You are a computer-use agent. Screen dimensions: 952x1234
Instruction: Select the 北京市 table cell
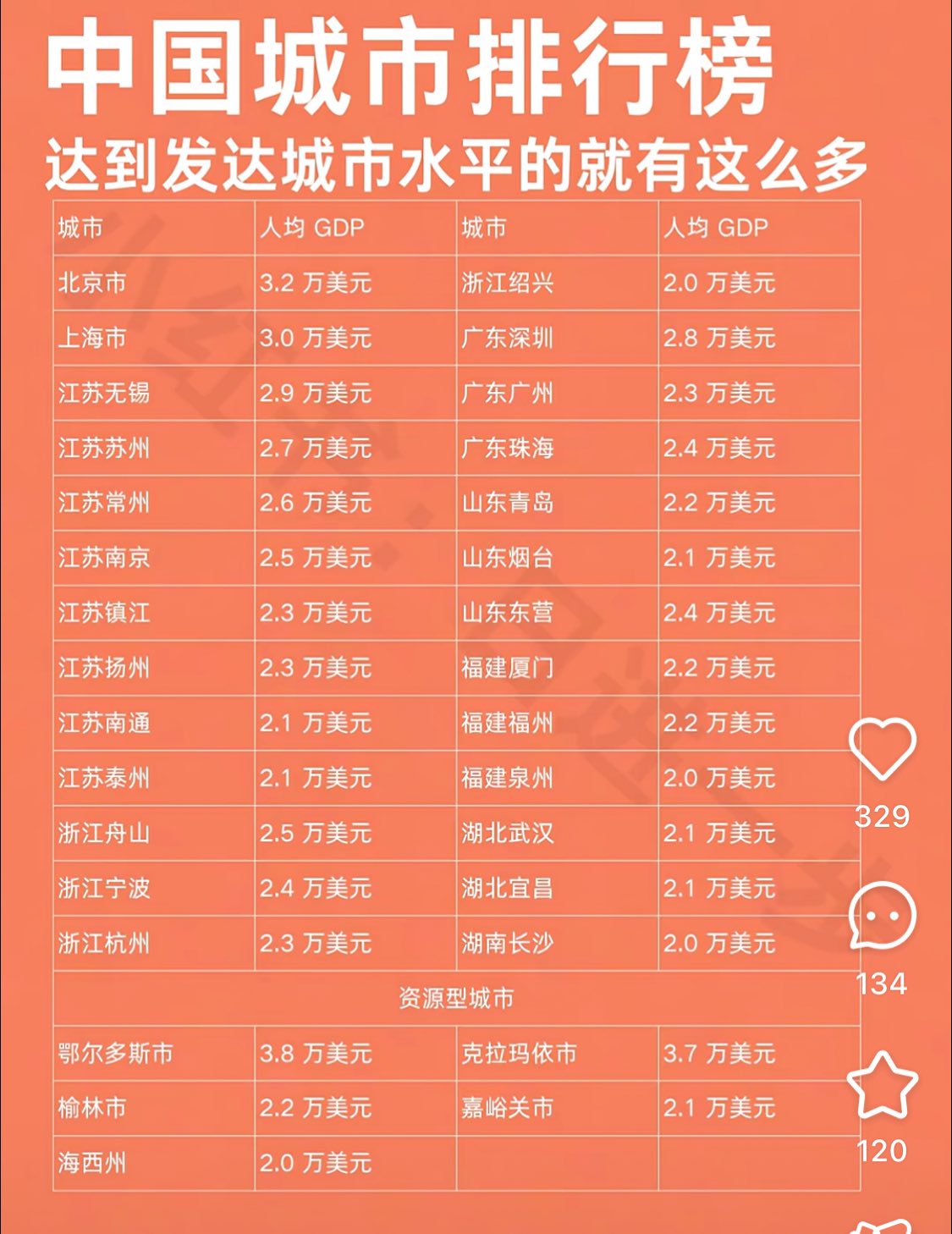(93, 283)
